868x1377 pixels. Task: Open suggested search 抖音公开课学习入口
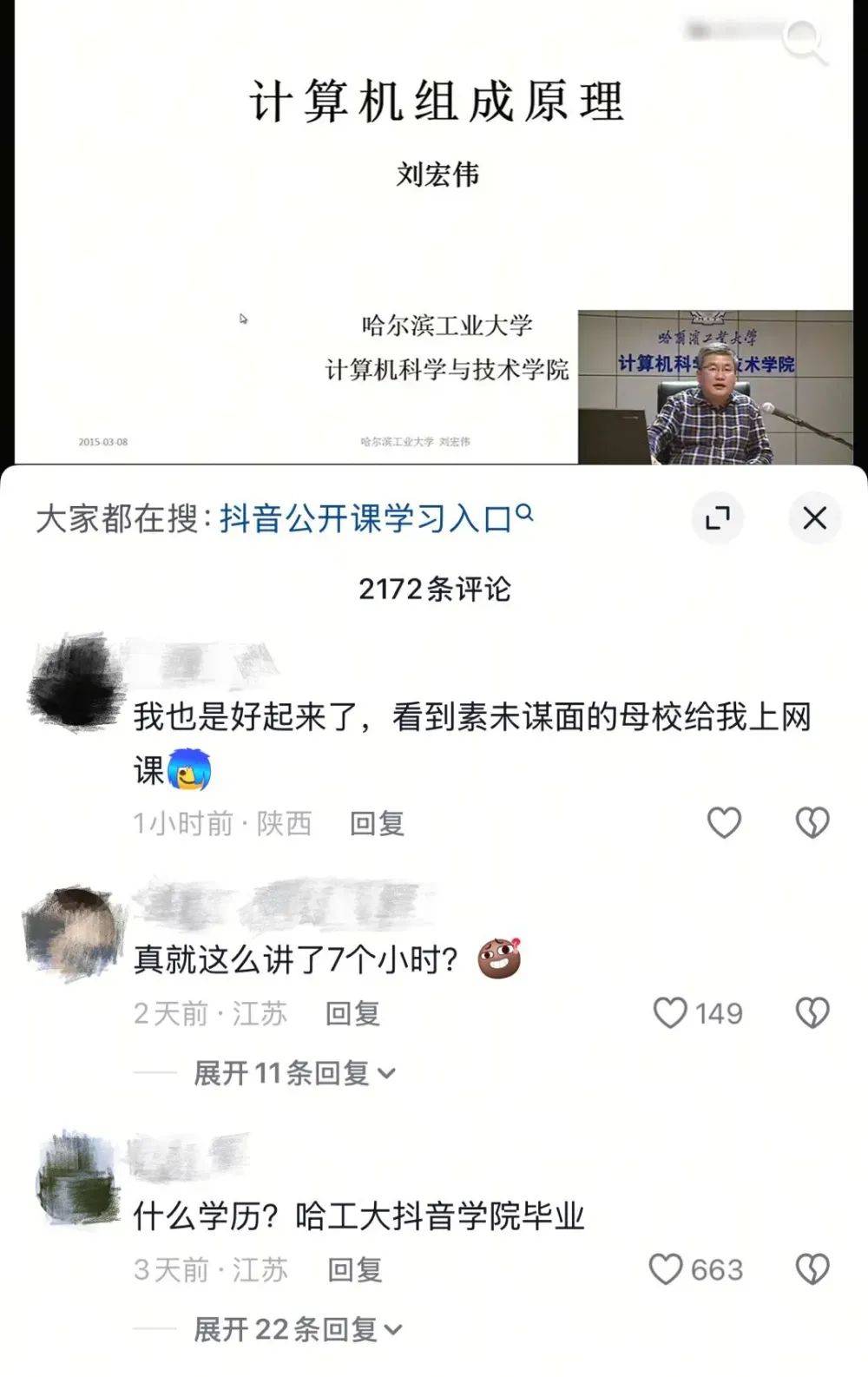point(373,518)
